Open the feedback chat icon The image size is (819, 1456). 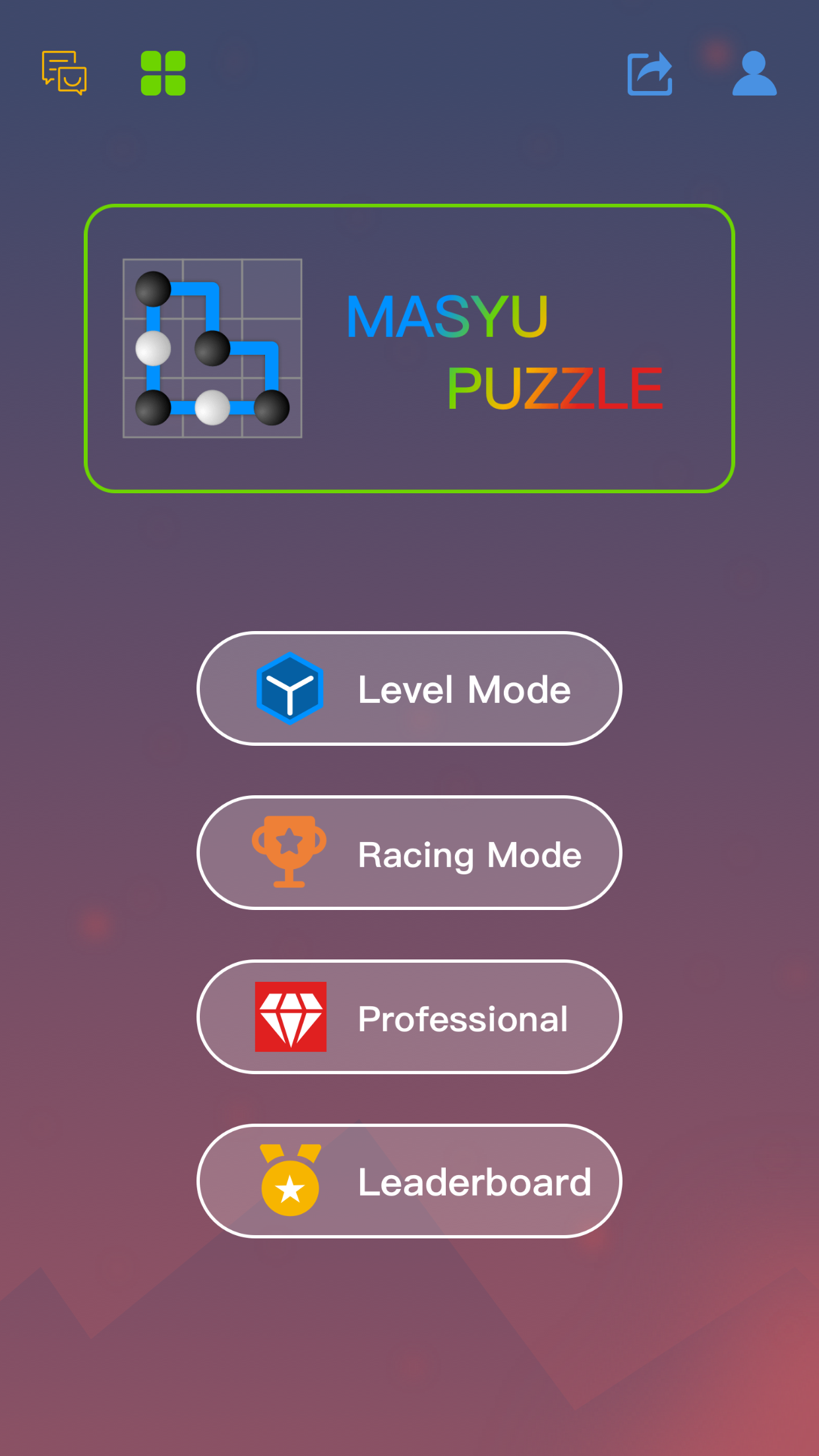(64, 75)
